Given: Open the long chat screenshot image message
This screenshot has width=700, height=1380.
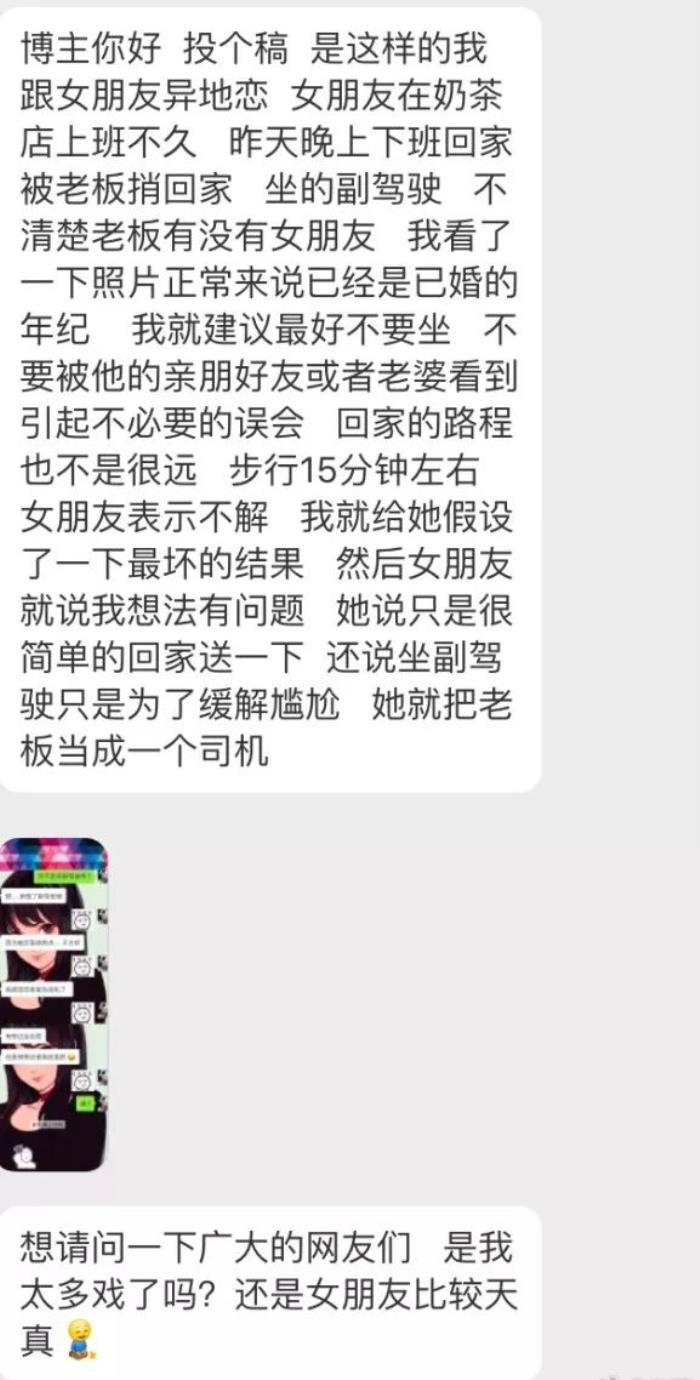Looking at the screenshot, I should (54, 1003).
